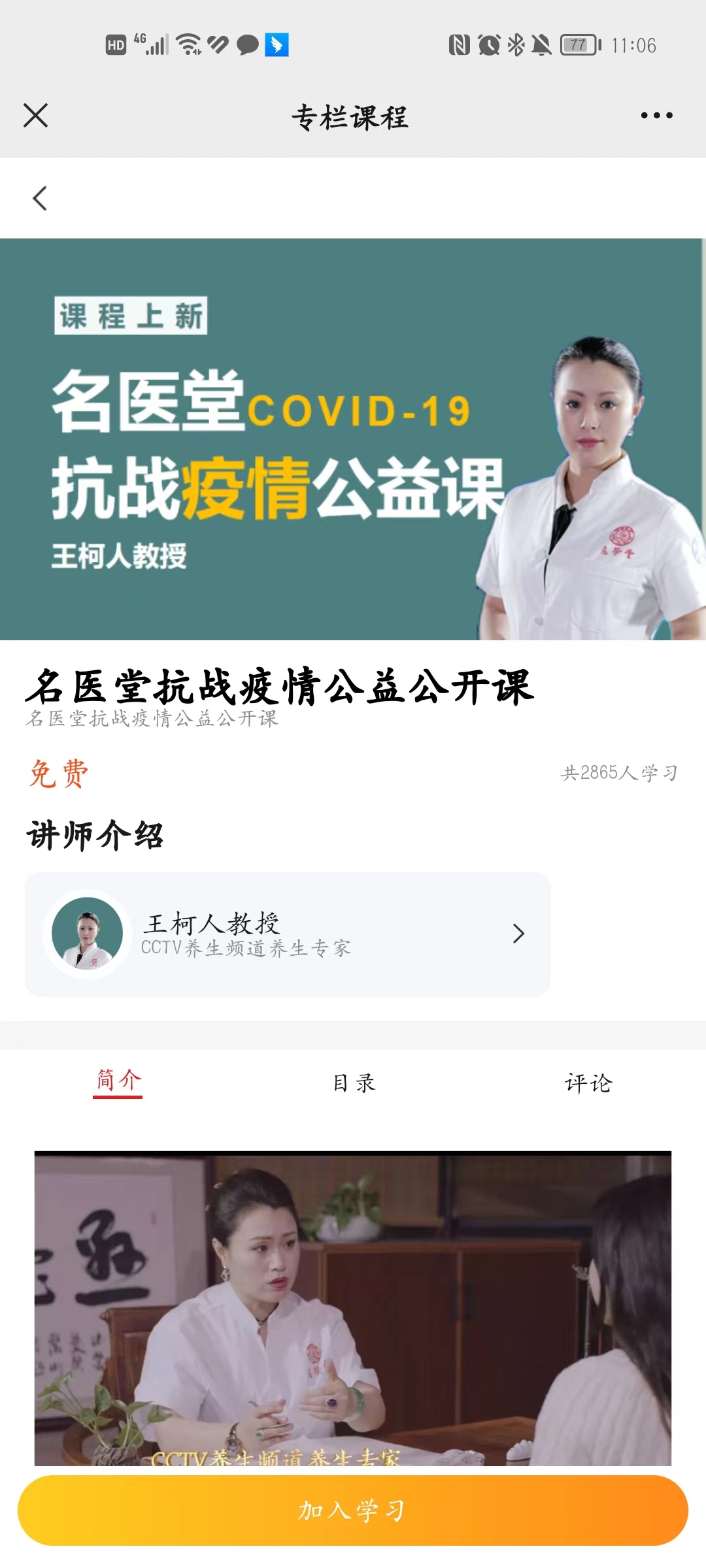Switch to the 评论 tab
This screenshot has width=706, height=1568.
point(588,1083)
